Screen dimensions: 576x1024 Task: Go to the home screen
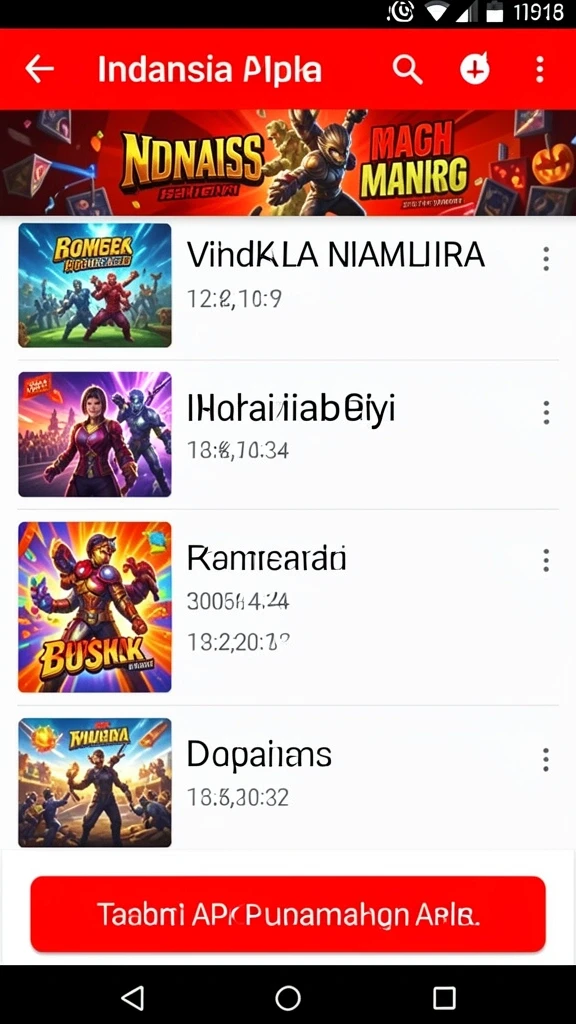[x=288, y=997]
